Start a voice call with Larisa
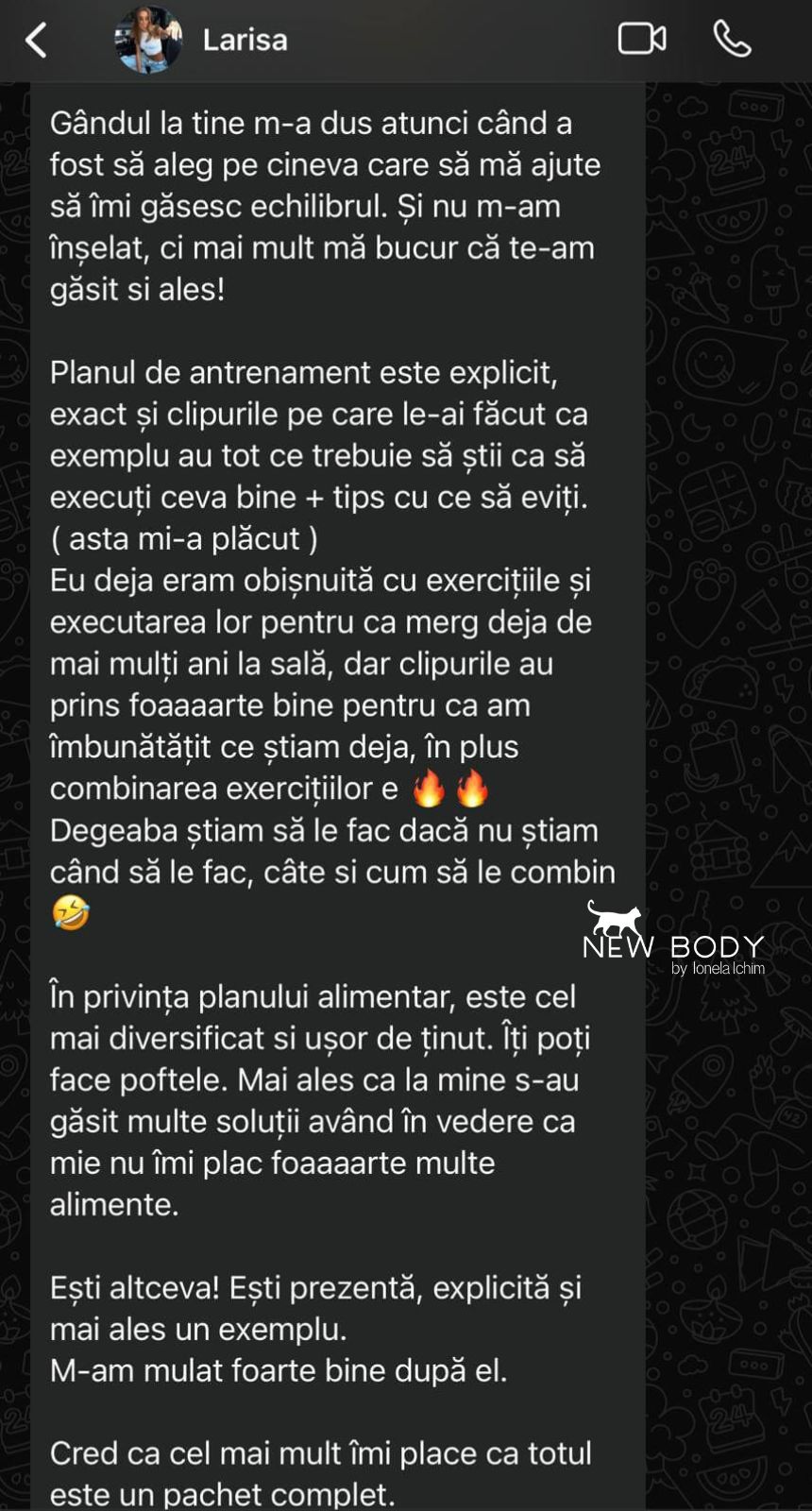This screenshot has height=1511, width=812. click(x=732, y=40)
